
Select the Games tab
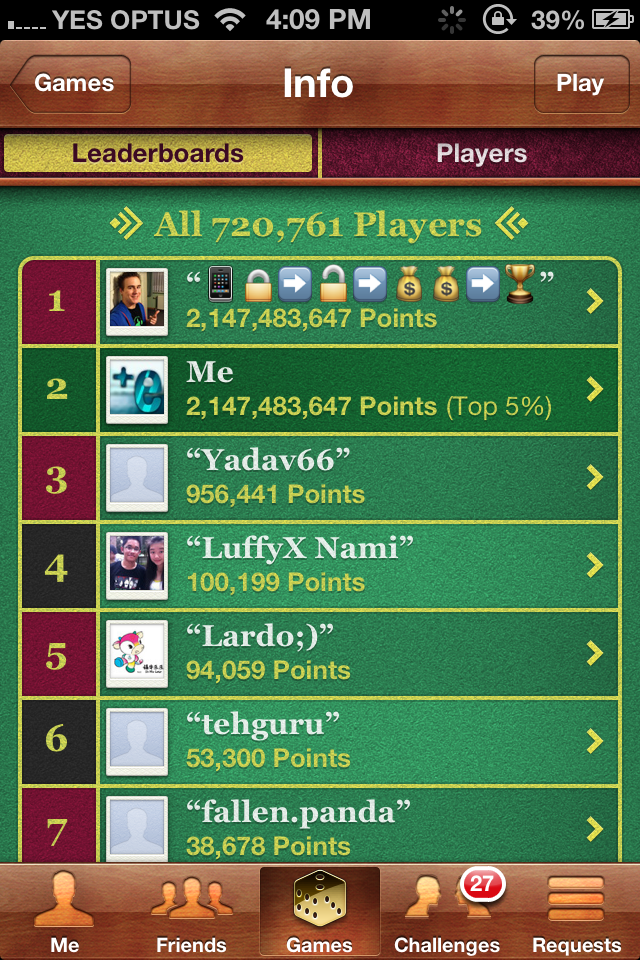pos(320,912)
